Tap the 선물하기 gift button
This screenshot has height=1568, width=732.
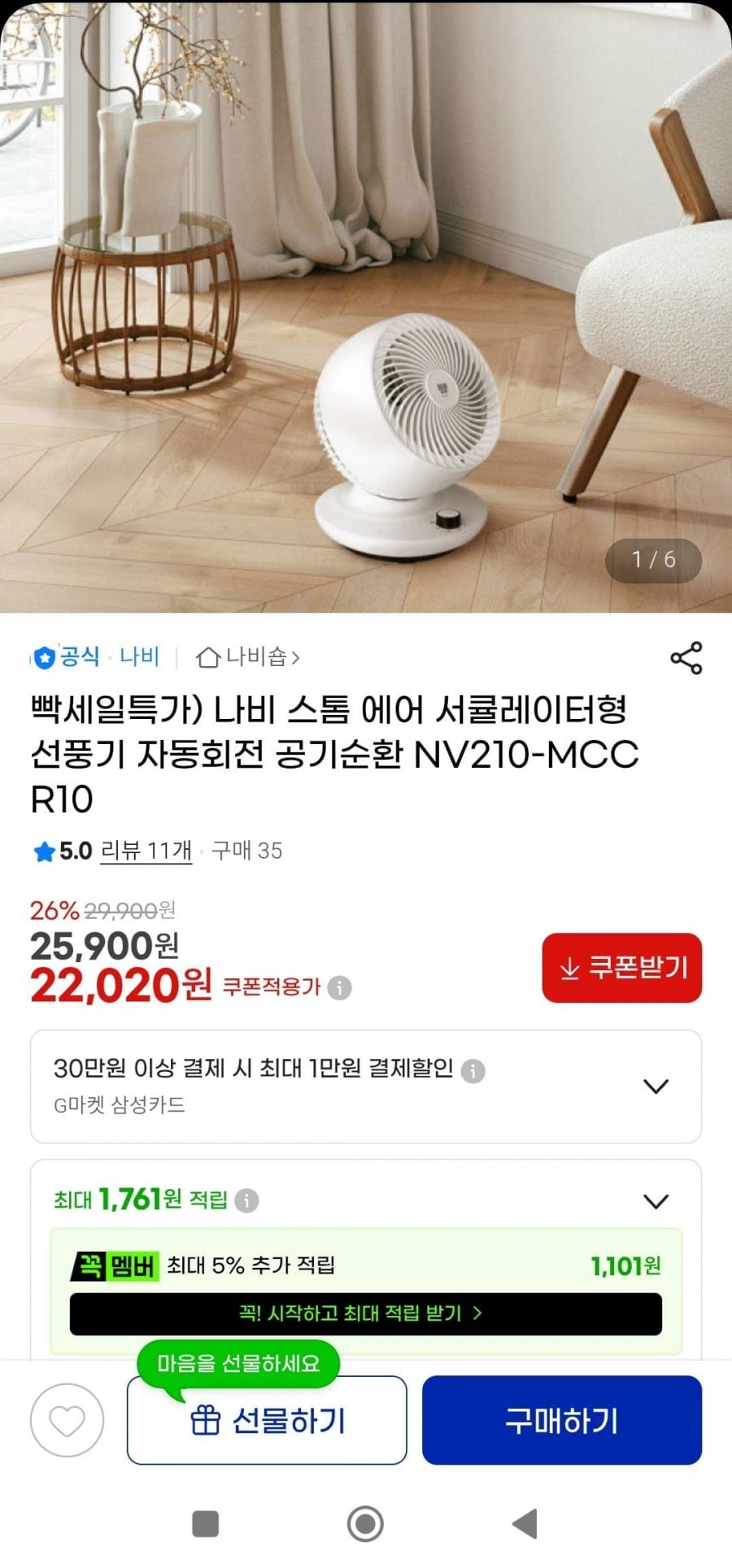pos(267,1420)
